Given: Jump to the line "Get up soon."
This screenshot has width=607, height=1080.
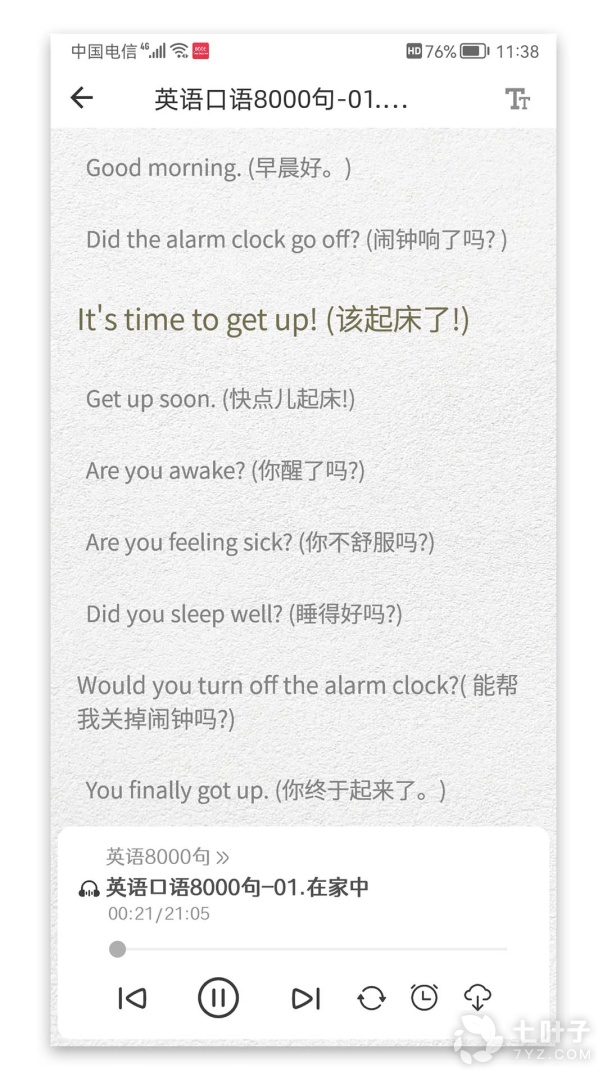Looking at the screenshot, I should pos(220,399).
